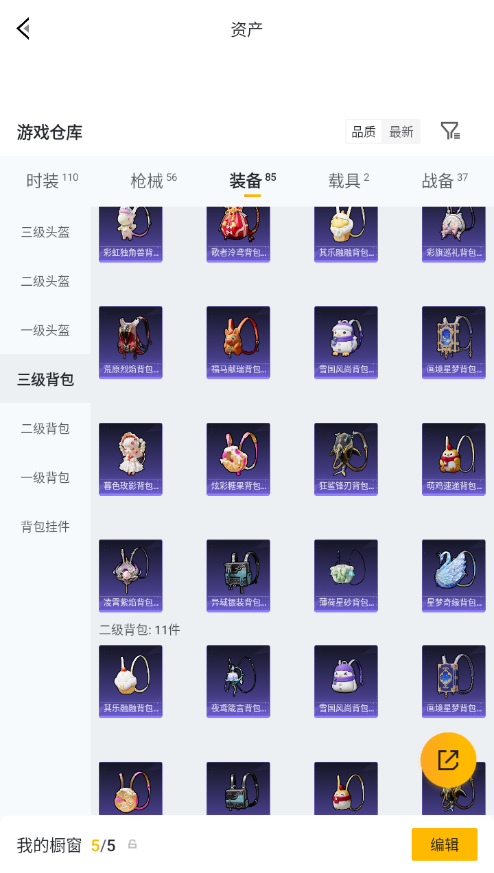Screen dimensions: 494x873
Task: Go back using the top-left arrow
Action: point(23,28)
